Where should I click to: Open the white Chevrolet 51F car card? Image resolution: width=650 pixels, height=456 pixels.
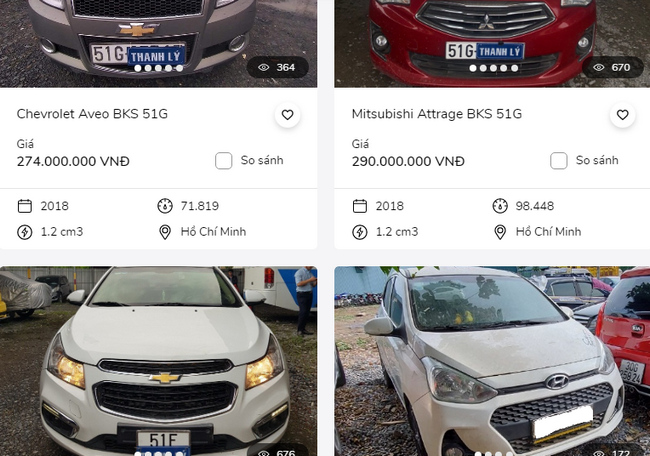click(158, 360)
